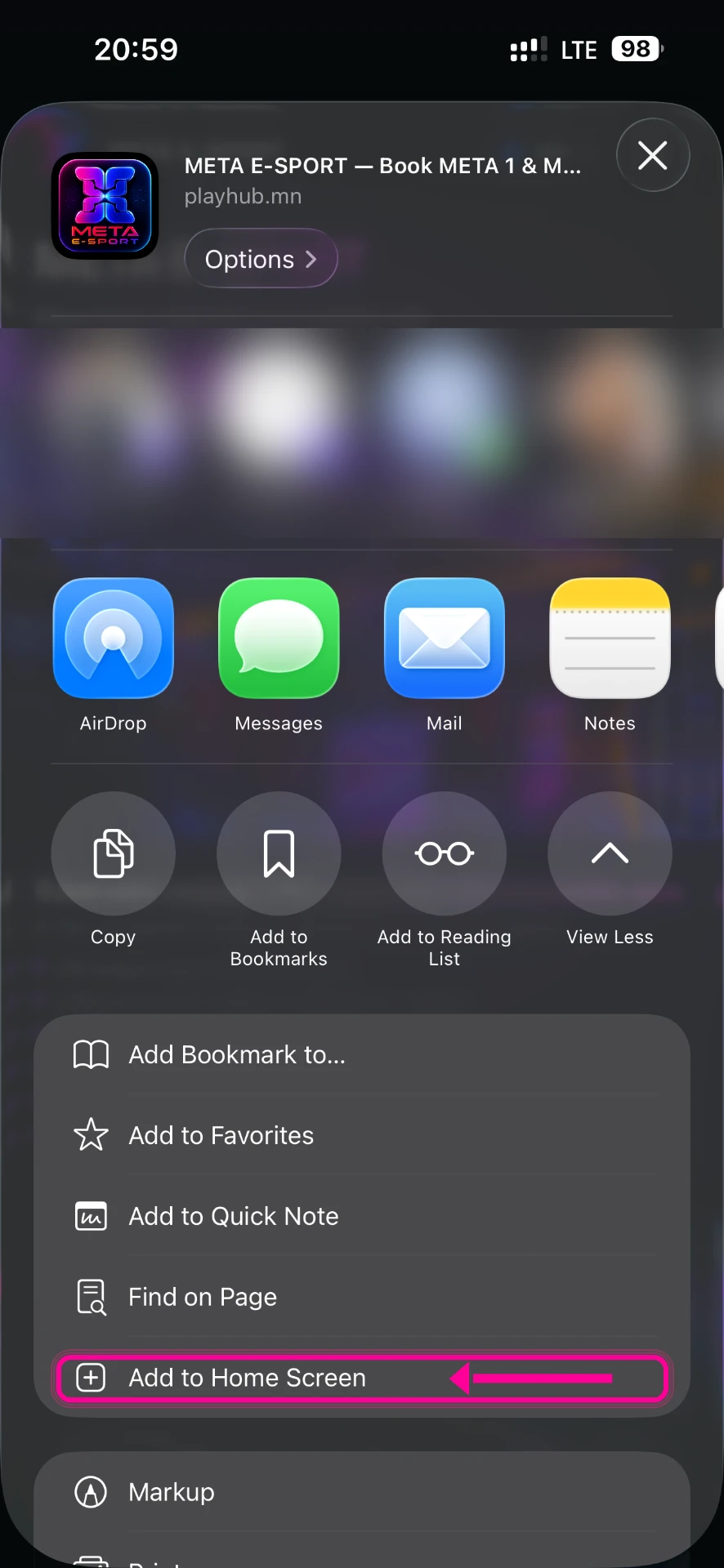Select Add to Quick Note
Viewport: 724px width, 1568px height.
pyautogui.click(x=362, y=1216)
